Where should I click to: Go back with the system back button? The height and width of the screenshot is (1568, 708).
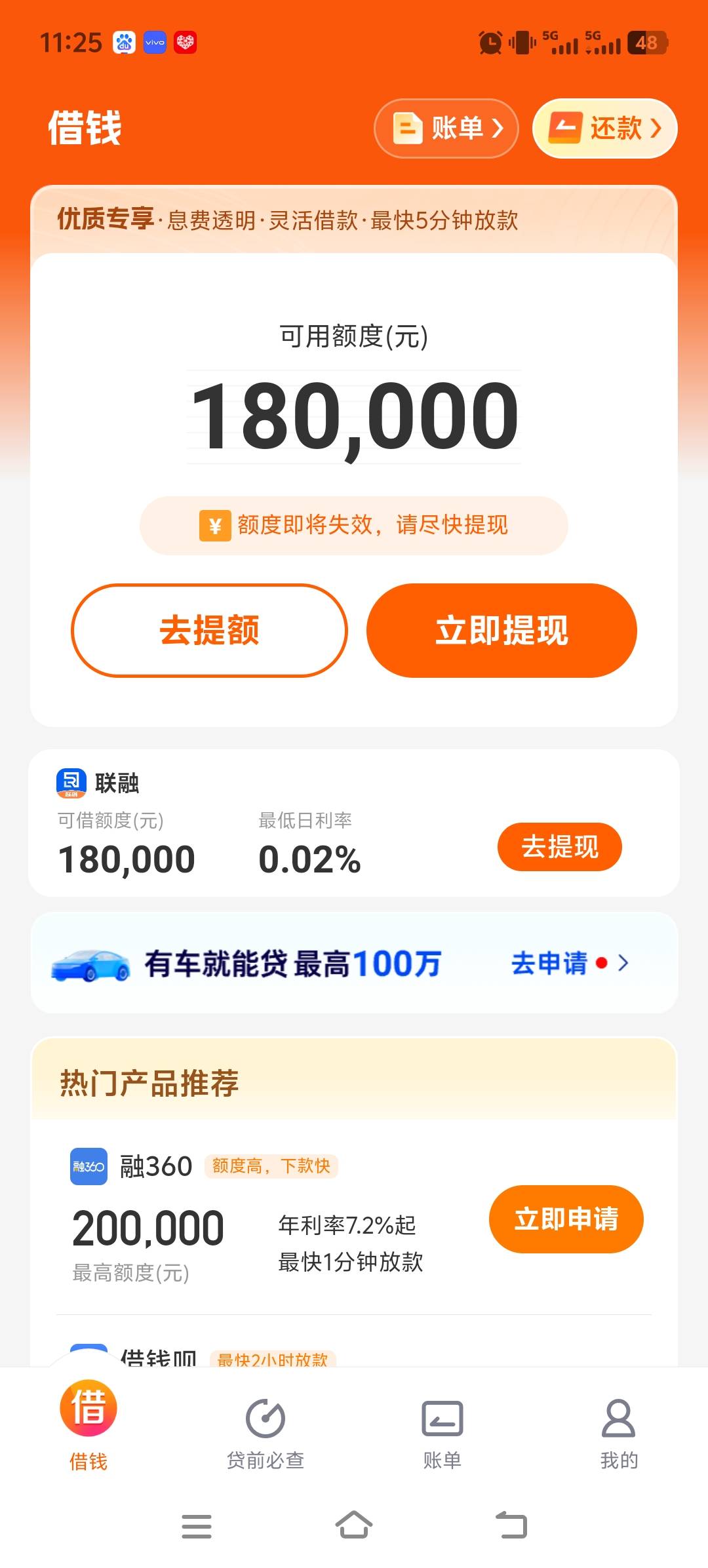tap(511, 1525)
